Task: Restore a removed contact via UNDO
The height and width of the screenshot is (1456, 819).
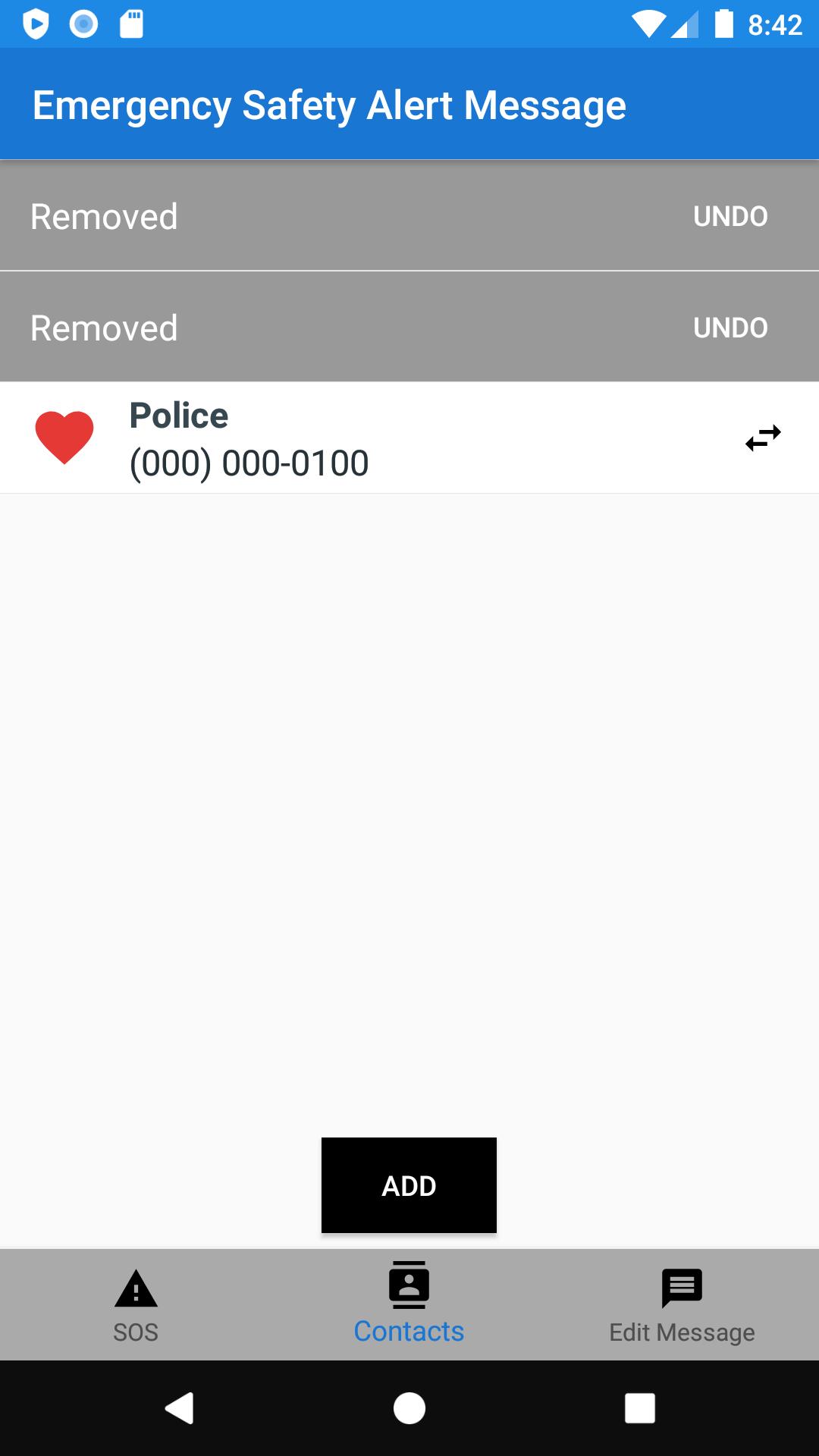Action: 729,216
